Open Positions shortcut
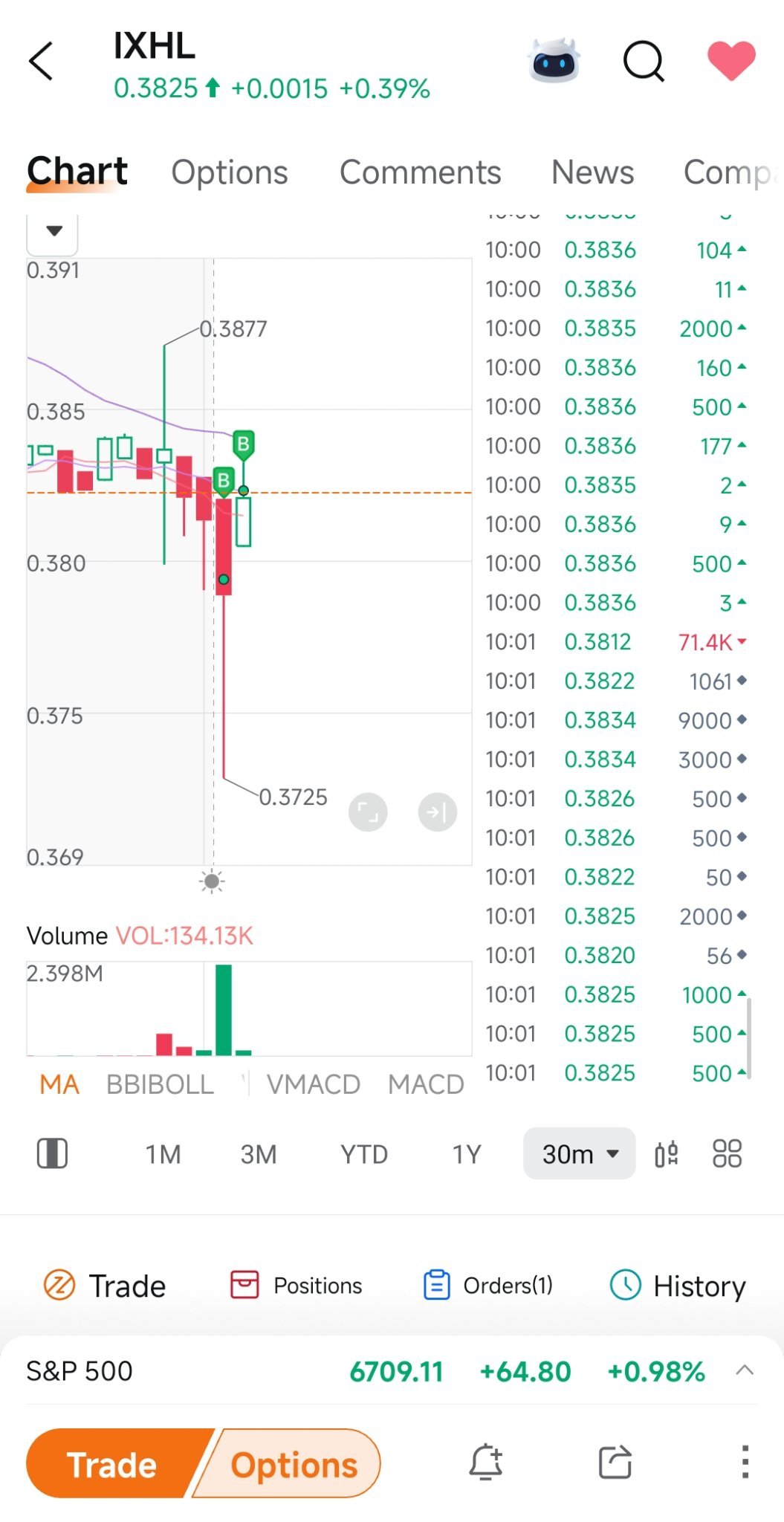Viewport: 784px width, 1522px height. 296,1286
